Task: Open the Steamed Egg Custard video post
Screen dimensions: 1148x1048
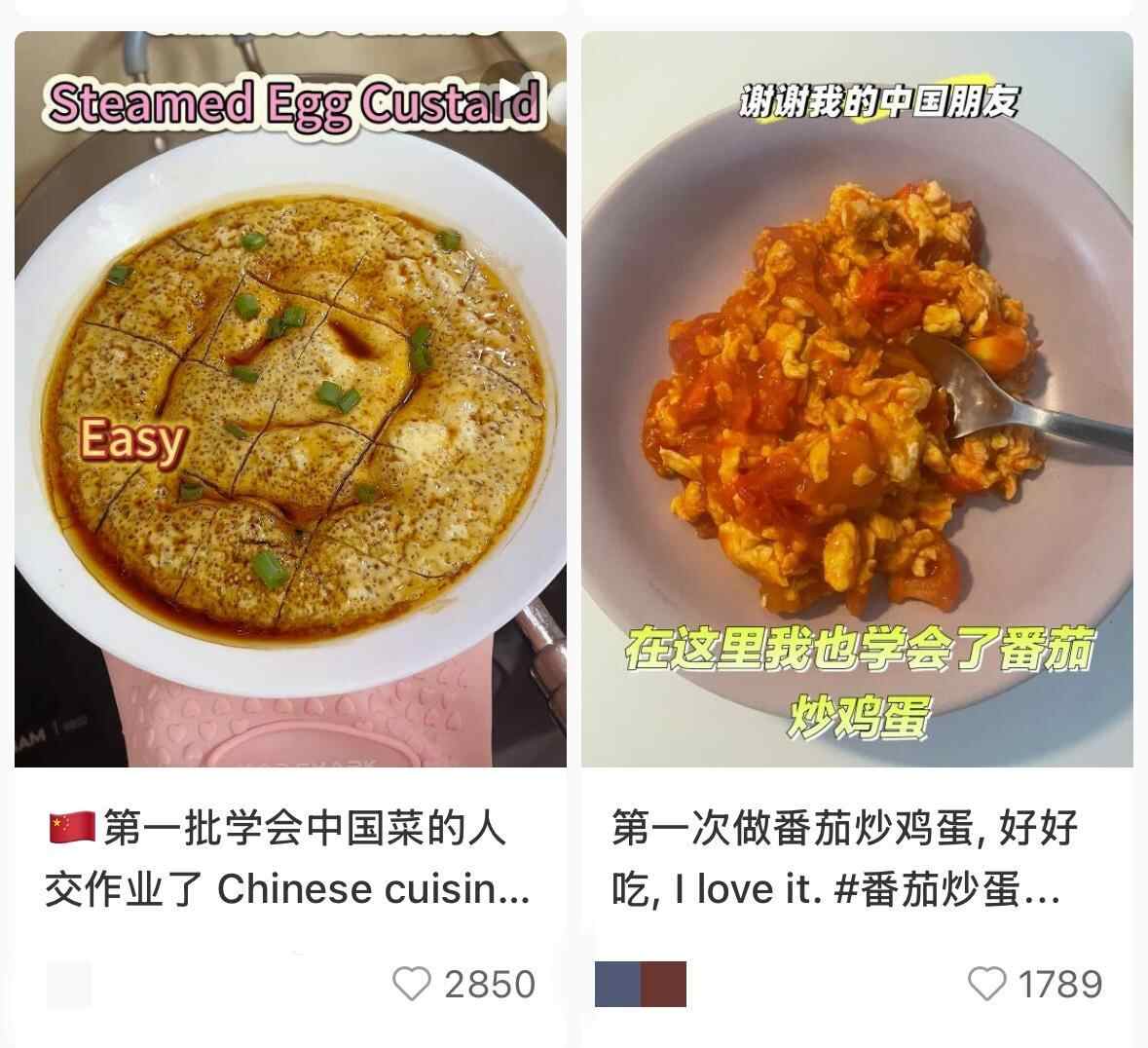Action: click(290, 399)
